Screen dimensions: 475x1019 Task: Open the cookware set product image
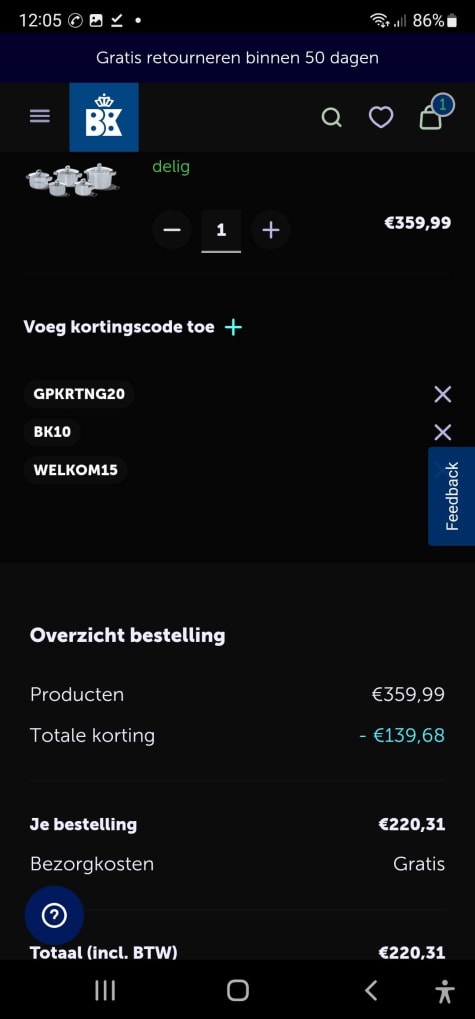tap(71, 179)
